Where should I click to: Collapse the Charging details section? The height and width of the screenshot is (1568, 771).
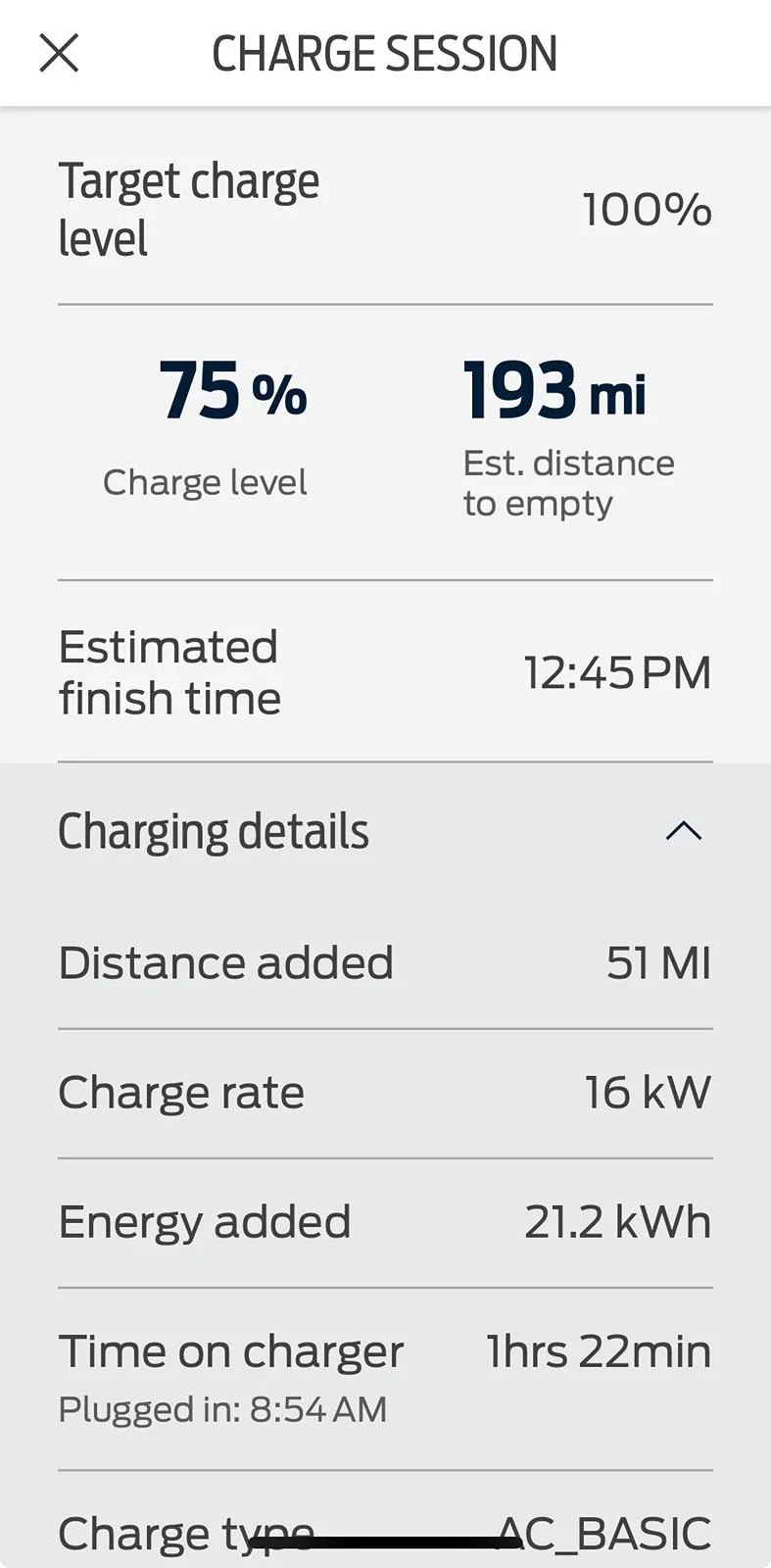point(683,831)
